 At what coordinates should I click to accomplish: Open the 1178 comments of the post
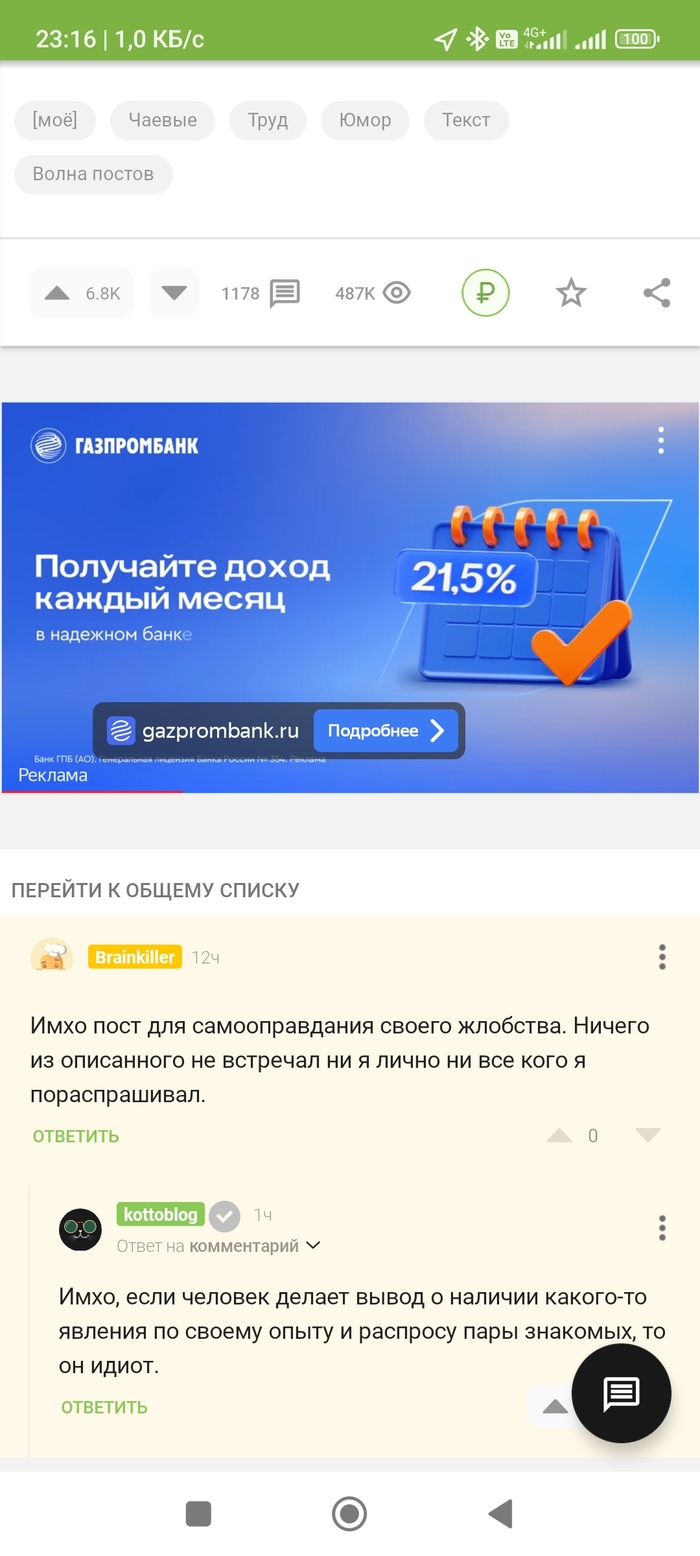[x=261, y=293]
